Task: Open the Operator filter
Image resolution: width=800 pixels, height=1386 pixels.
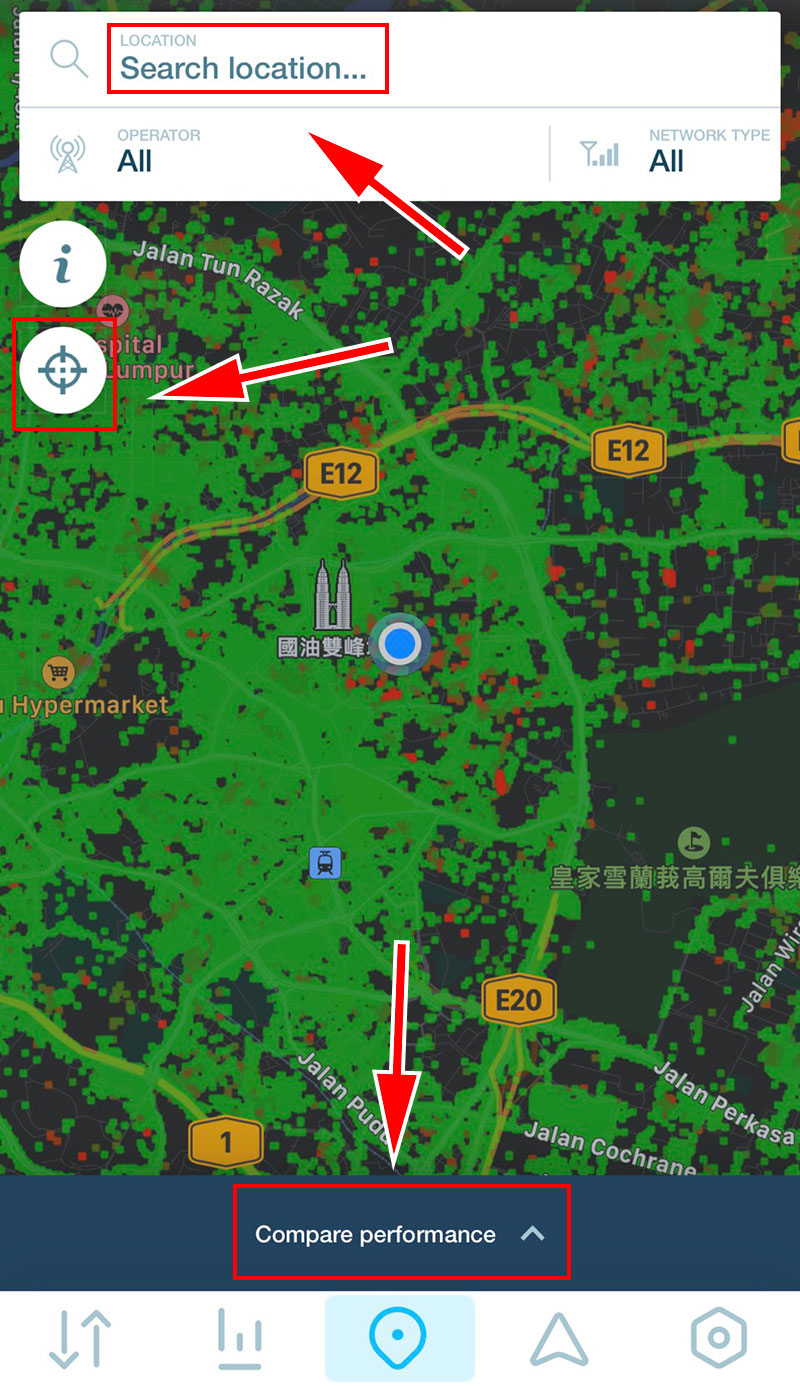Action: (284, 153)
